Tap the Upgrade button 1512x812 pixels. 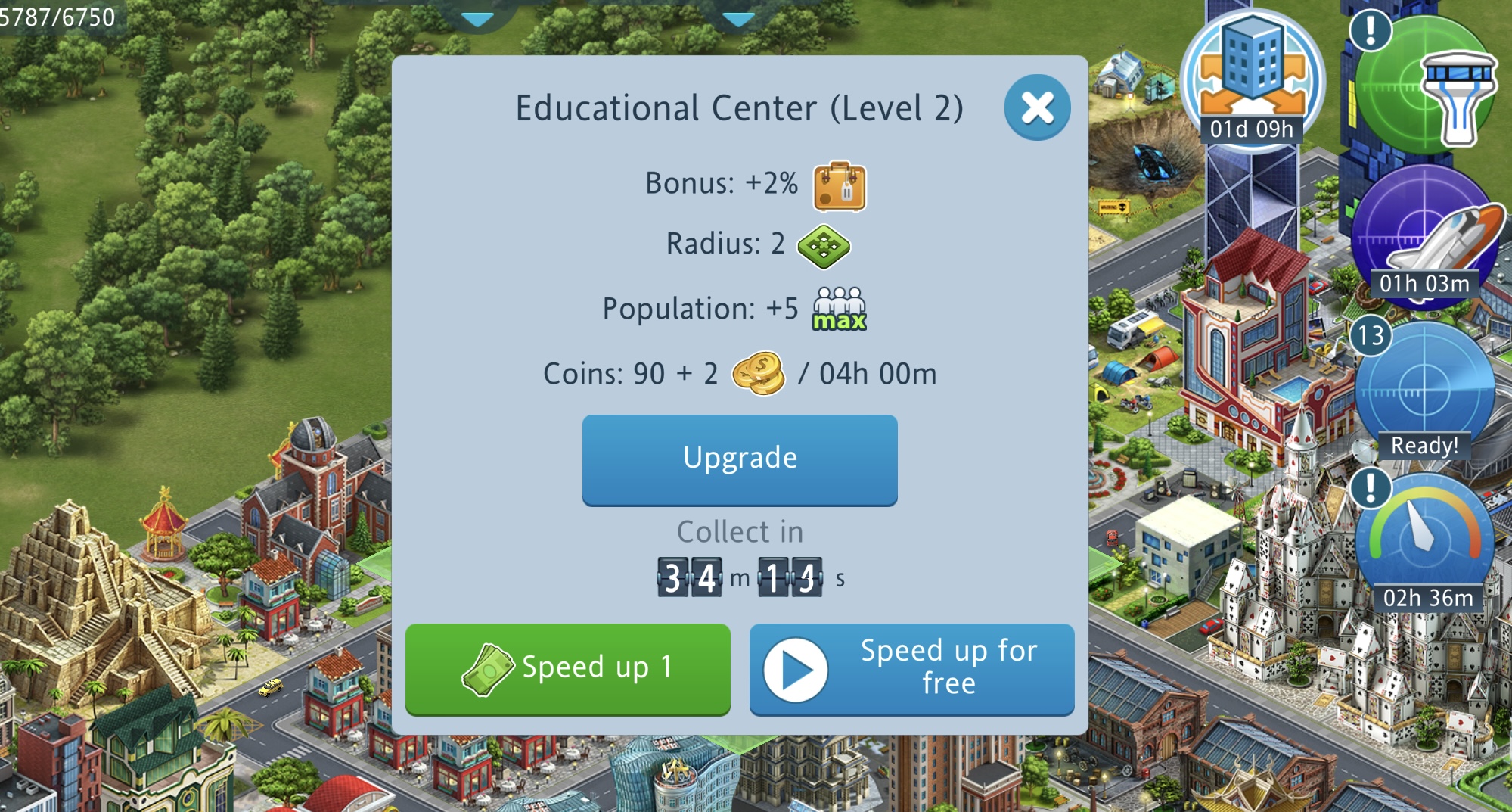[x=739, y=459]
